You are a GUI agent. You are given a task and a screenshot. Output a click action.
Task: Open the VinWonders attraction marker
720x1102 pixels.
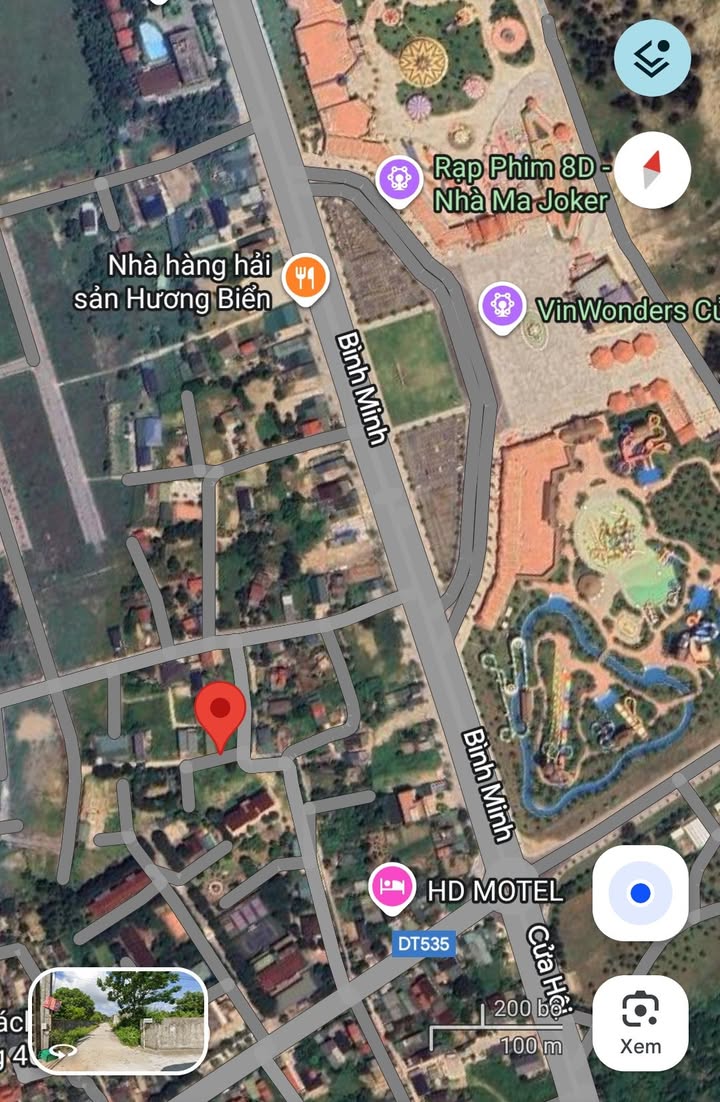(x=502, y=304)
